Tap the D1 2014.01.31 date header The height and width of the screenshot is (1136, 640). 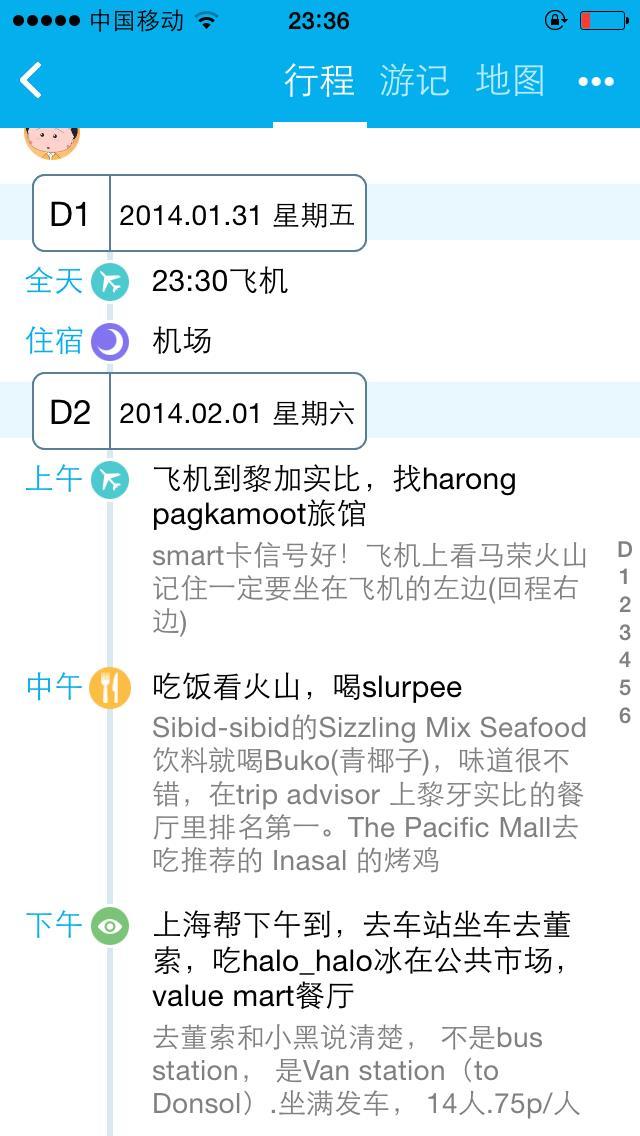pyautogui.click(x=200, y=214)
